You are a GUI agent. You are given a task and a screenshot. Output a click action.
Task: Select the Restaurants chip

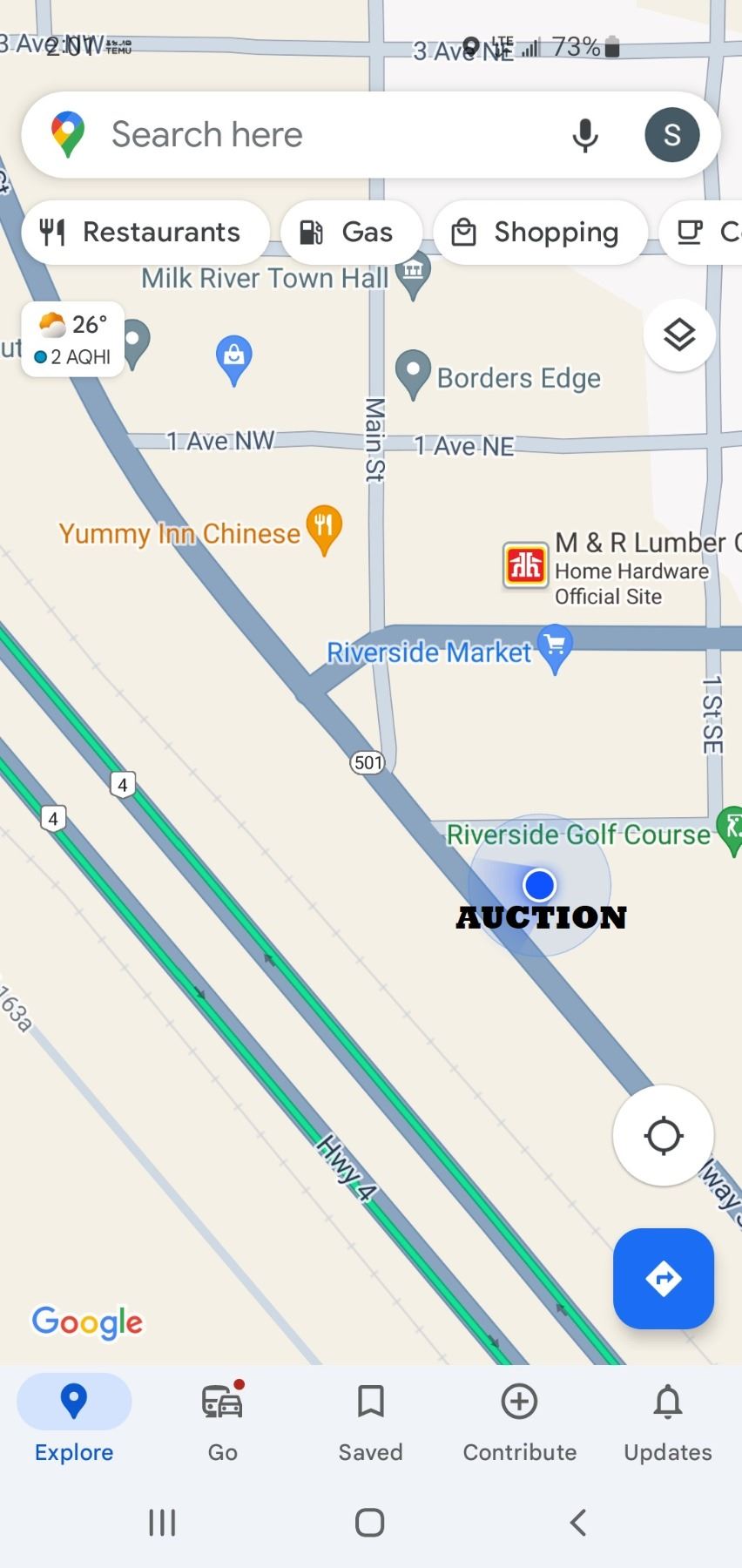tap(145, 232)
